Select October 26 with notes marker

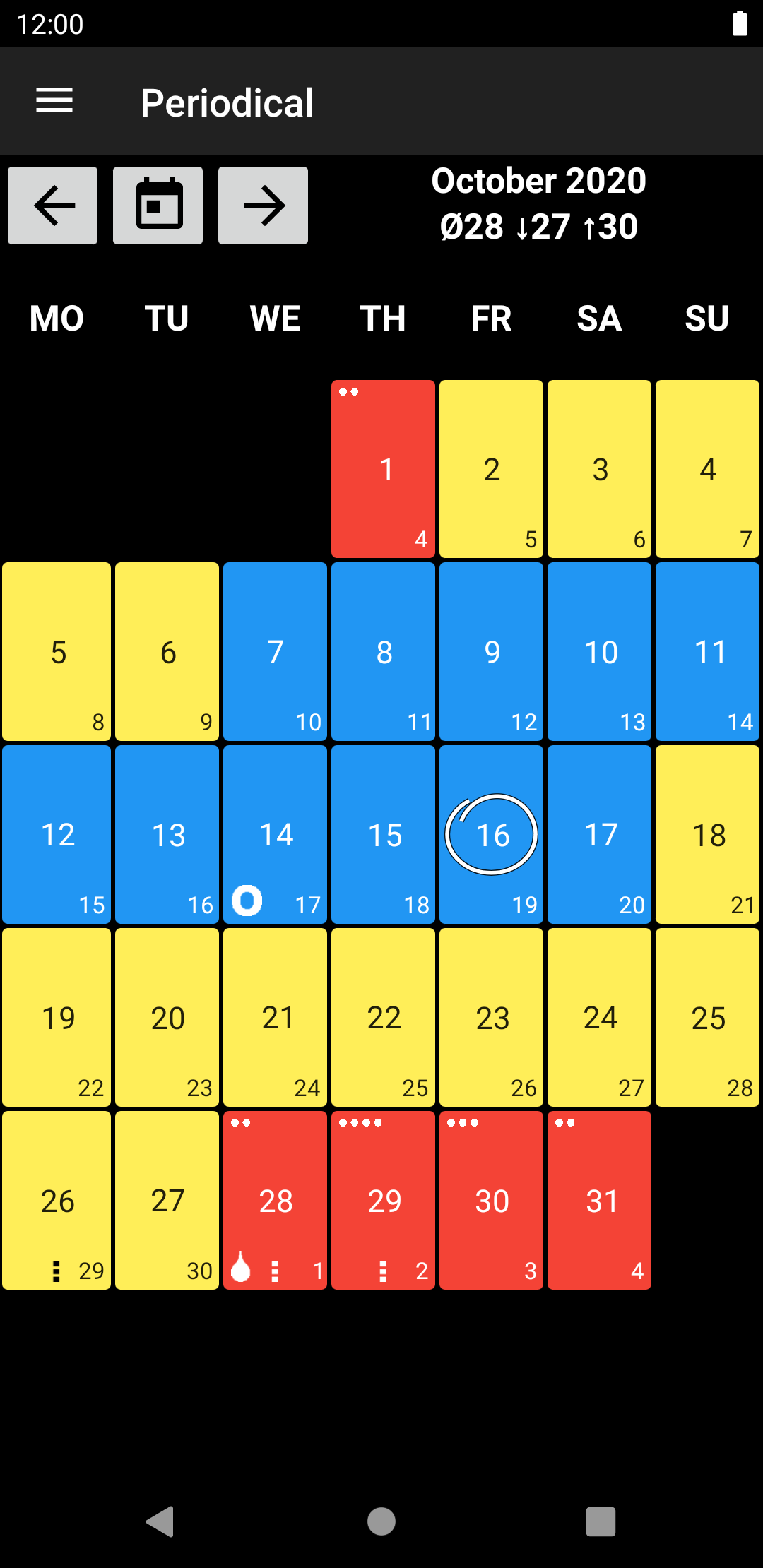[57, 1200]
